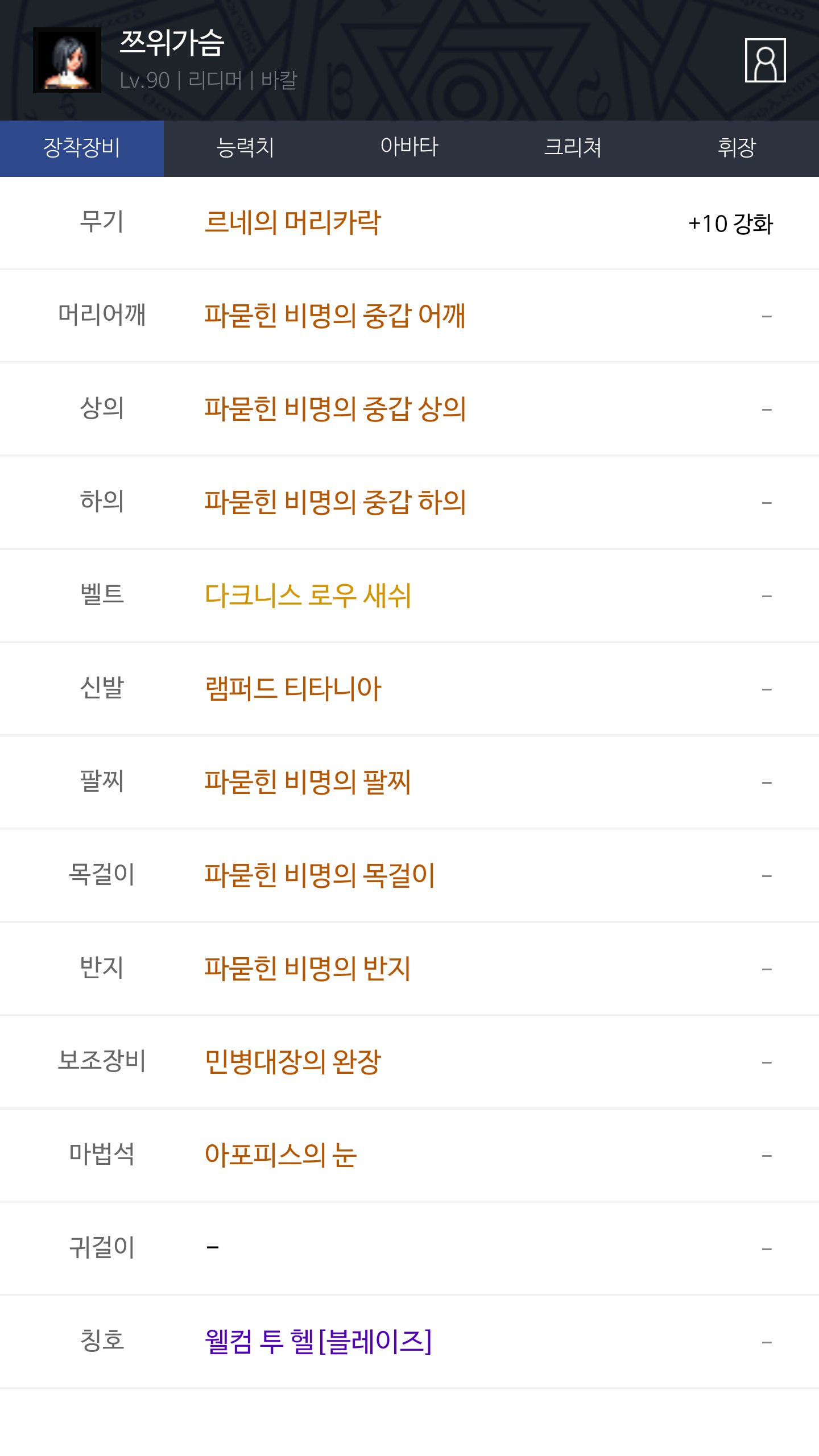Open 파묻힌 비명의 중갑 어깨 item

335,316
